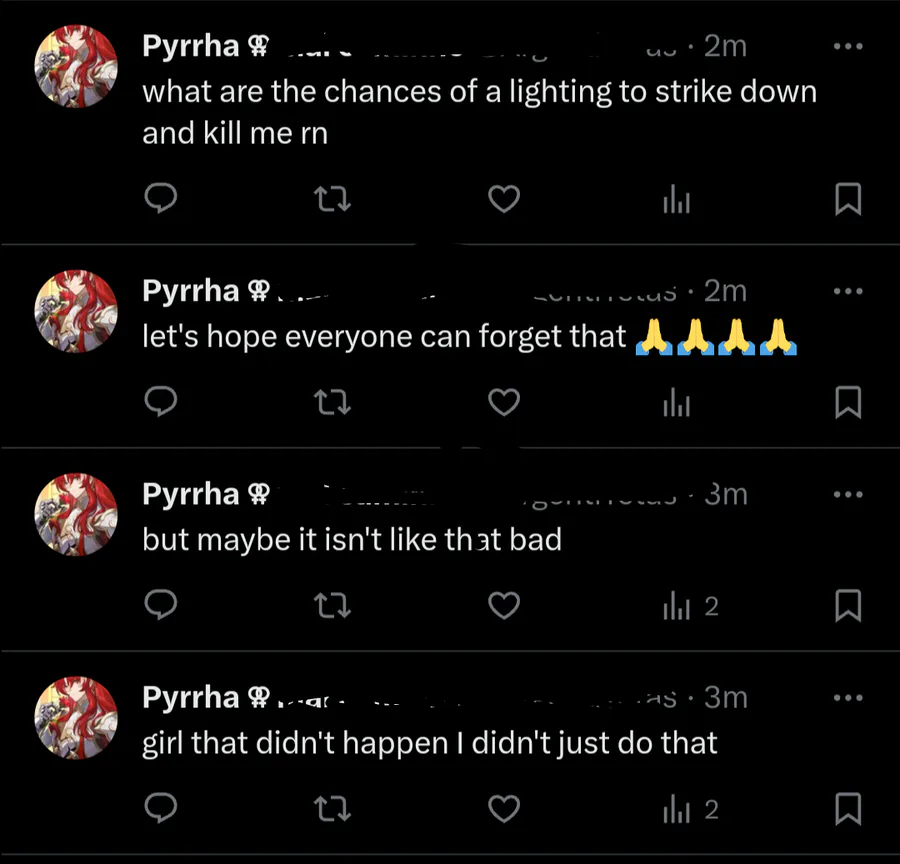Bookmark the 'girl that didn't happen' tweet

tap(847, 808)
